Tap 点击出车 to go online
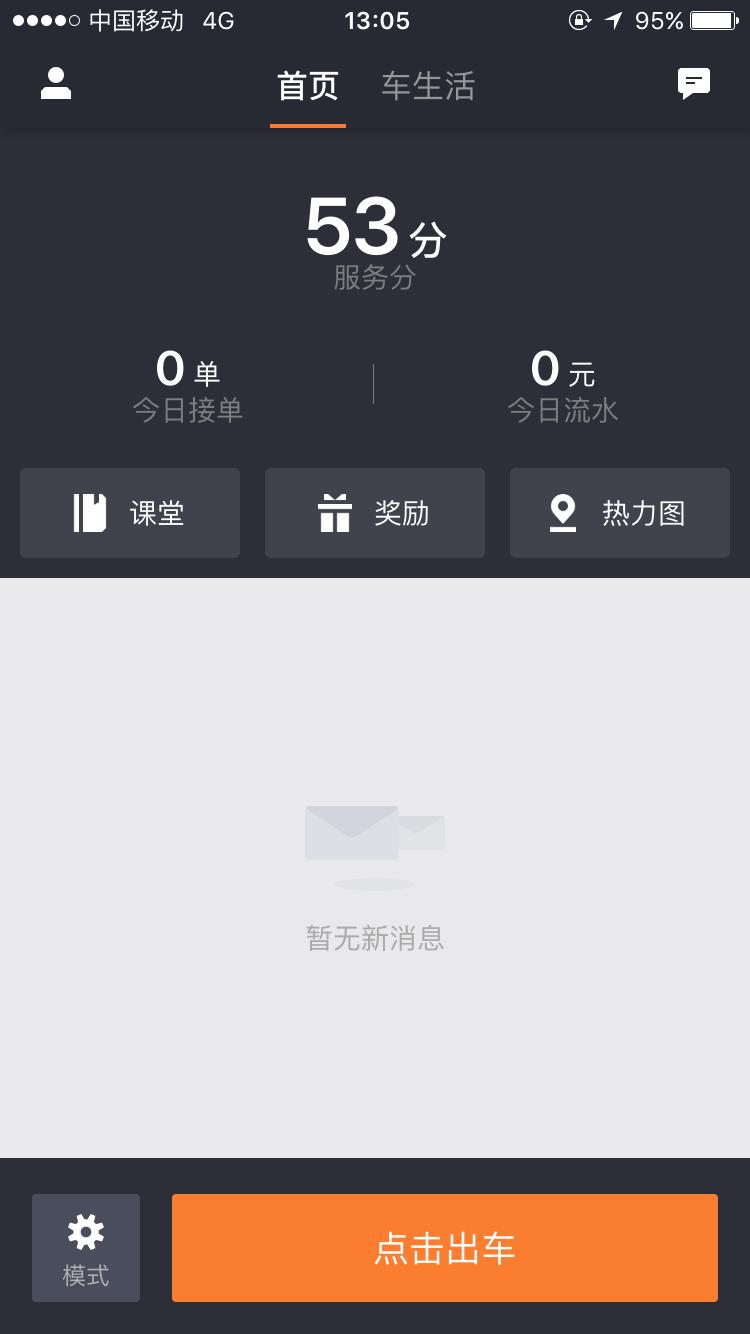Screen dimensions: 750x1334 click(445, 1247)
